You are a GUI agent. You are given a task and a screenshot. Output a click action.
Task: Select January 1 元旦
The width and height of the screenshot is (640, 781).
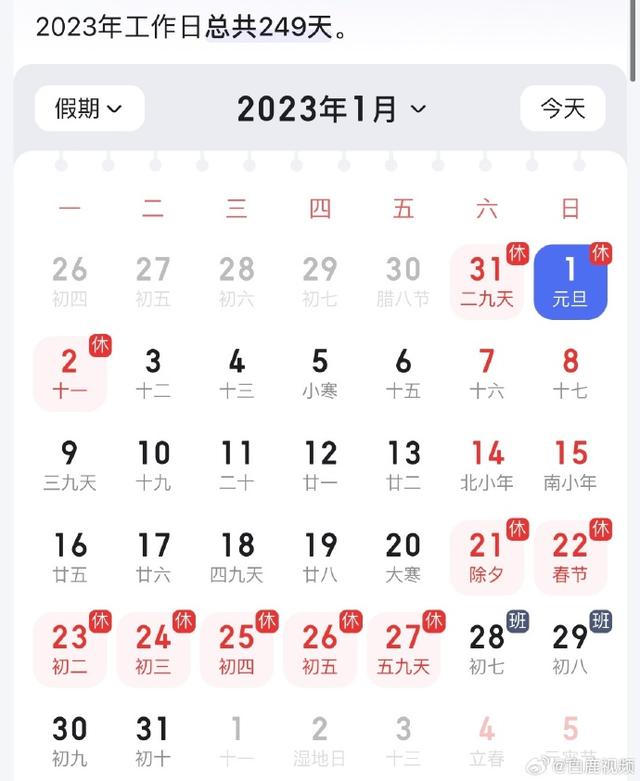click(570, 282)
